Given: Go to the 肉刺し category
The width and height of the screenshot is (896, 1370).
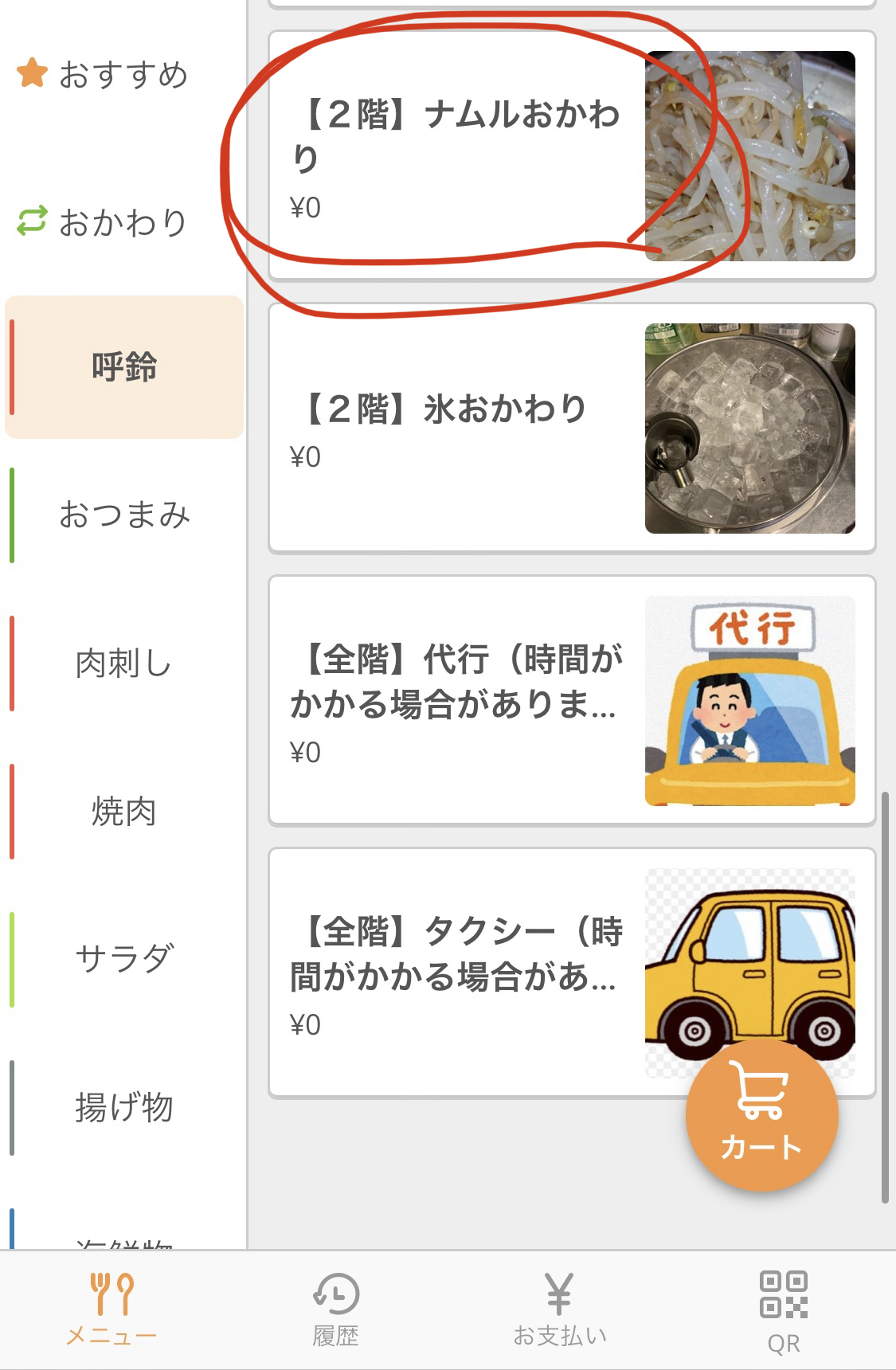Looking at the screenshot, I should 124,663.
